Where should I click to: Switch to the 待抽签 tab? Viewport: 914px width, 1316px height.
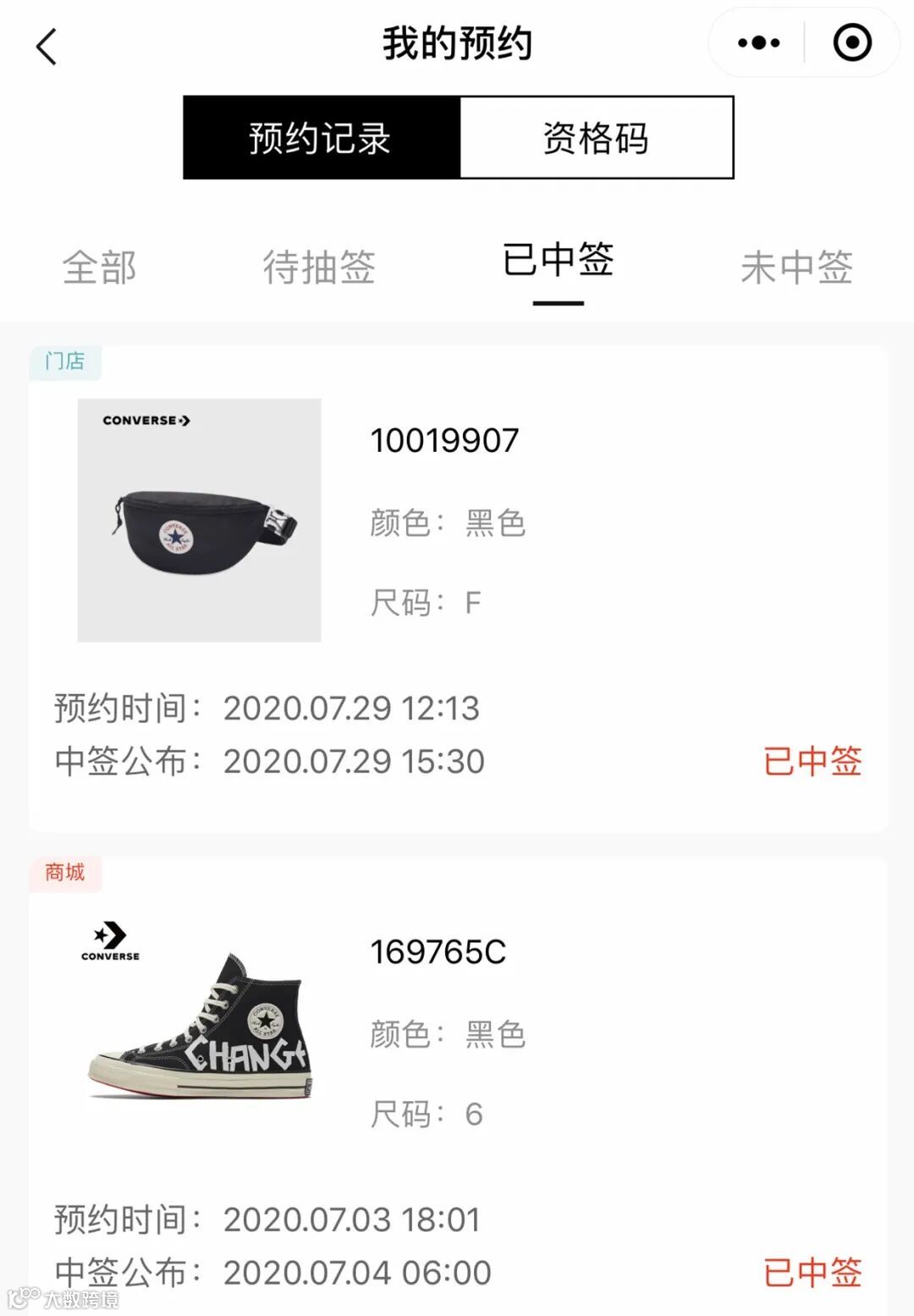point(319,267)
